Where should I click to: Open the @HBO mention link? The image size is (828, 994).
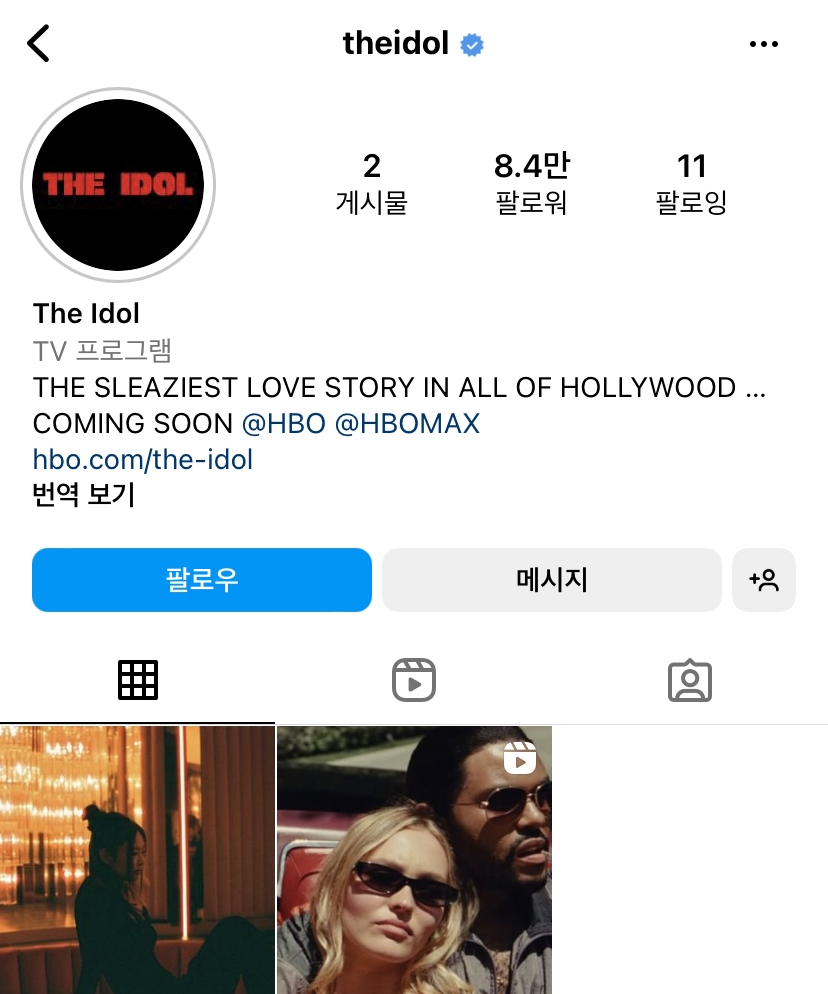point(284,423)
